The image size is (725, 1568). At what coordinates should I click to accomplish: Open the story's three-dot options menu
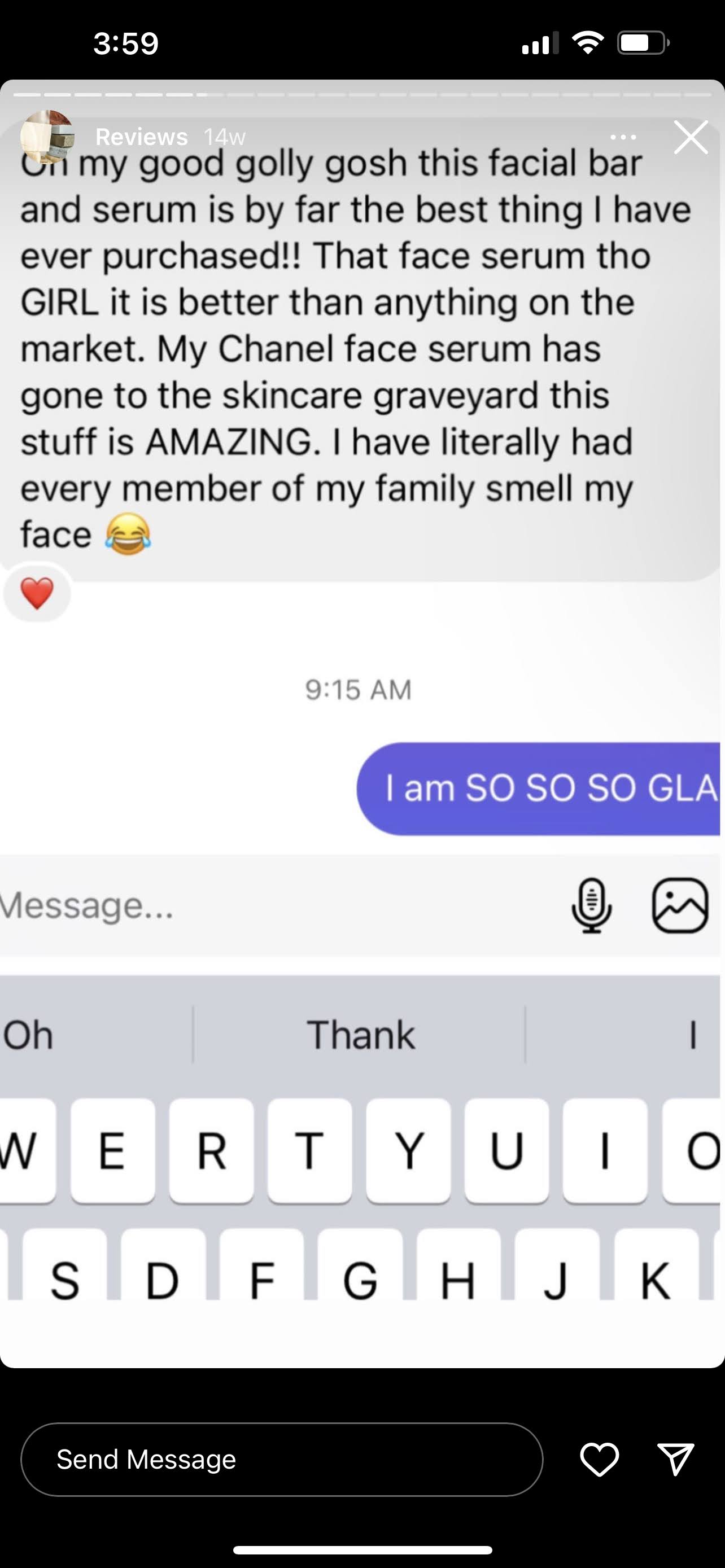tap(623, 138)
